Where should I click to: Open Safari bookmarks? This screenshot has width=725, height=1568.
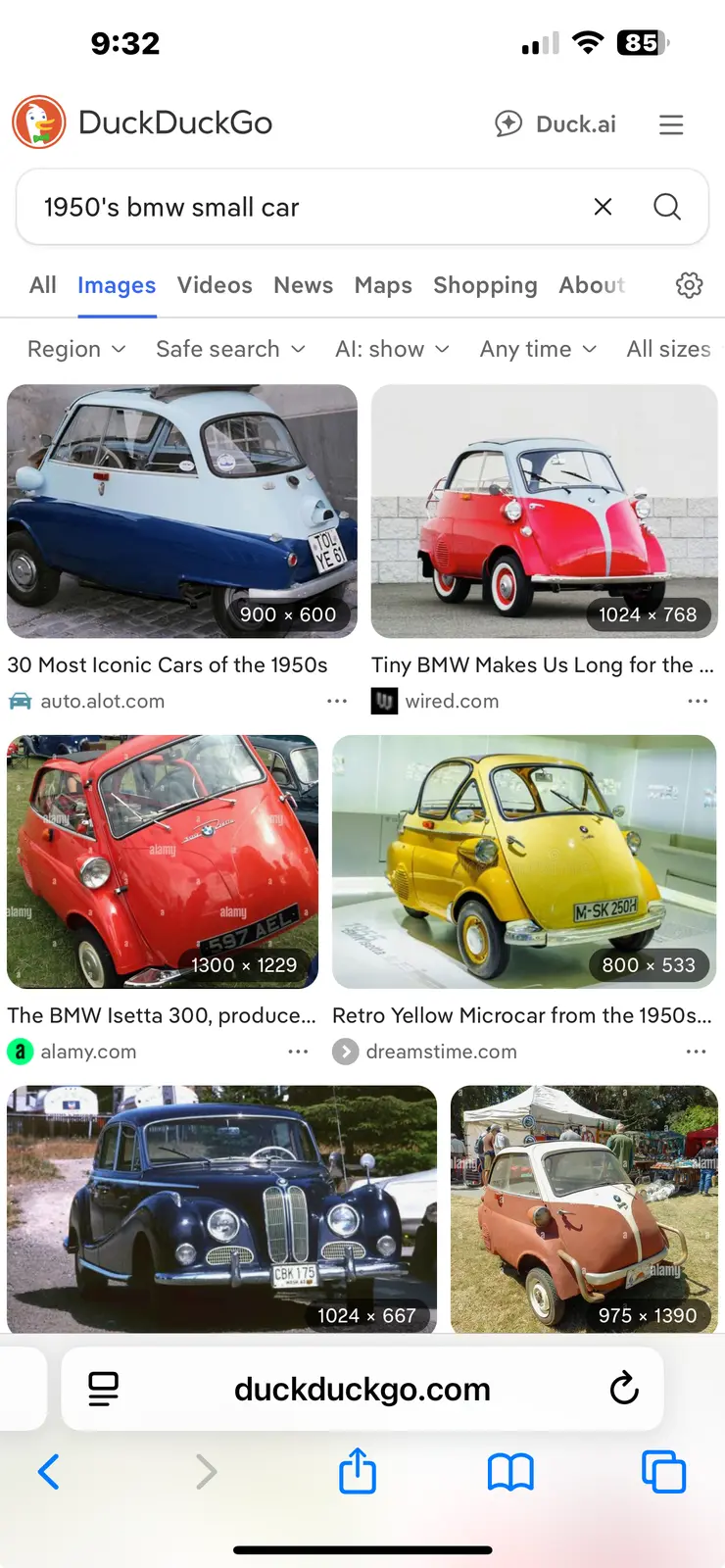[x=510, y=1471]
